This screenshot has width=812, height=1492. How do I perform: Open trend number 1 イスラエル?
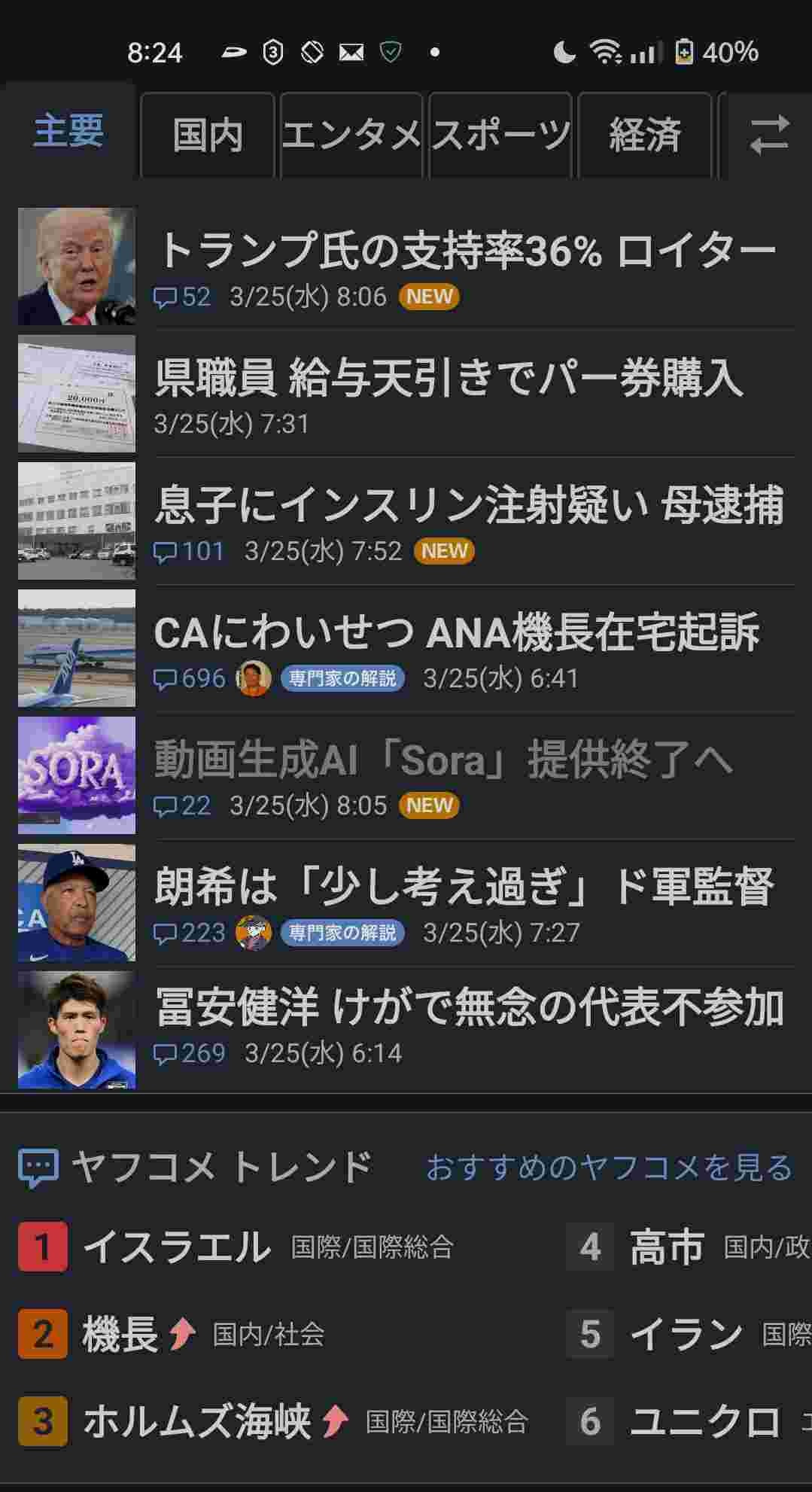pos(177,1247)
